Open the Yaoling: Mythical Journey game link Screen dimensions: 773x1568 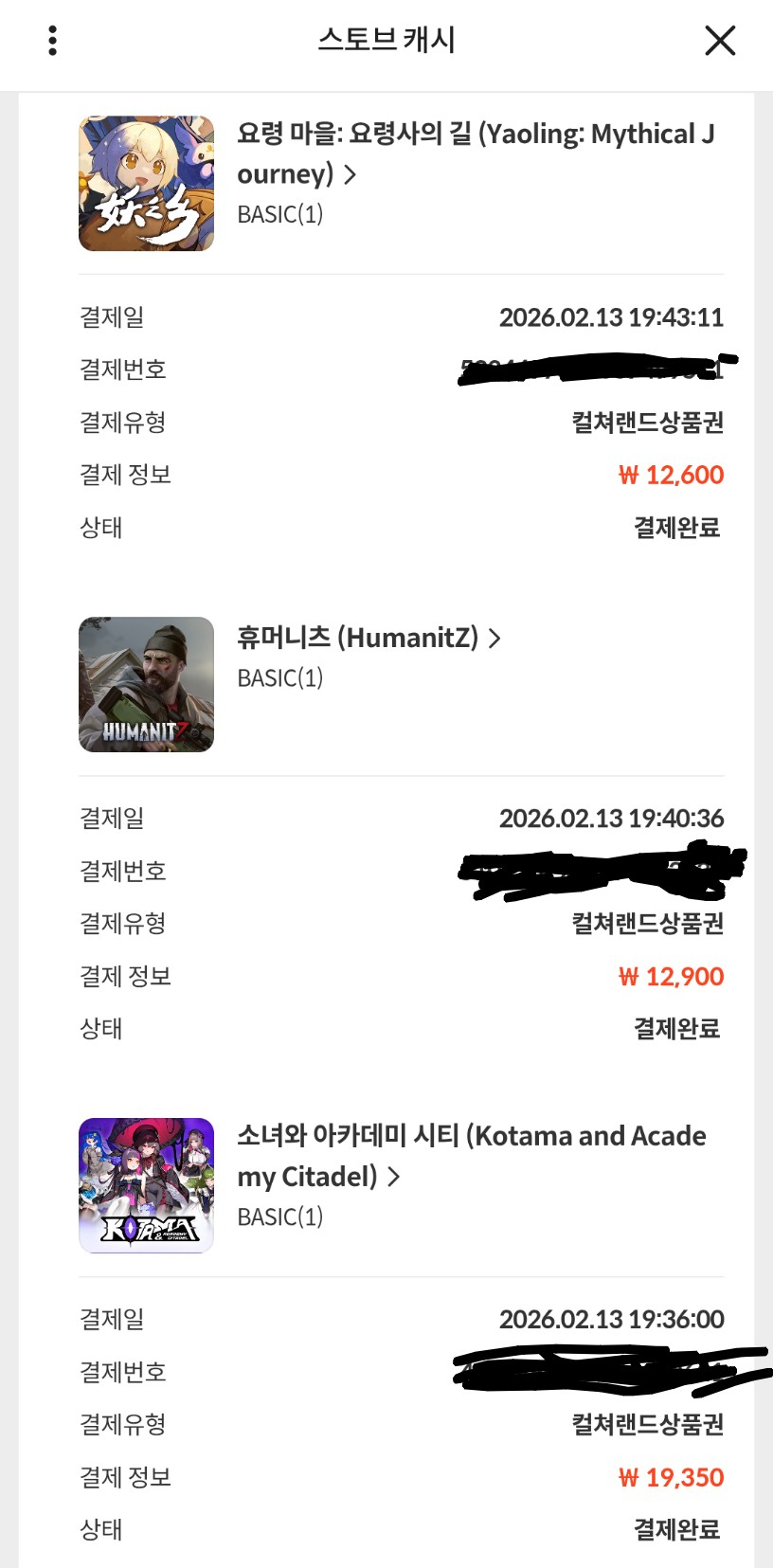coord(474,153)
